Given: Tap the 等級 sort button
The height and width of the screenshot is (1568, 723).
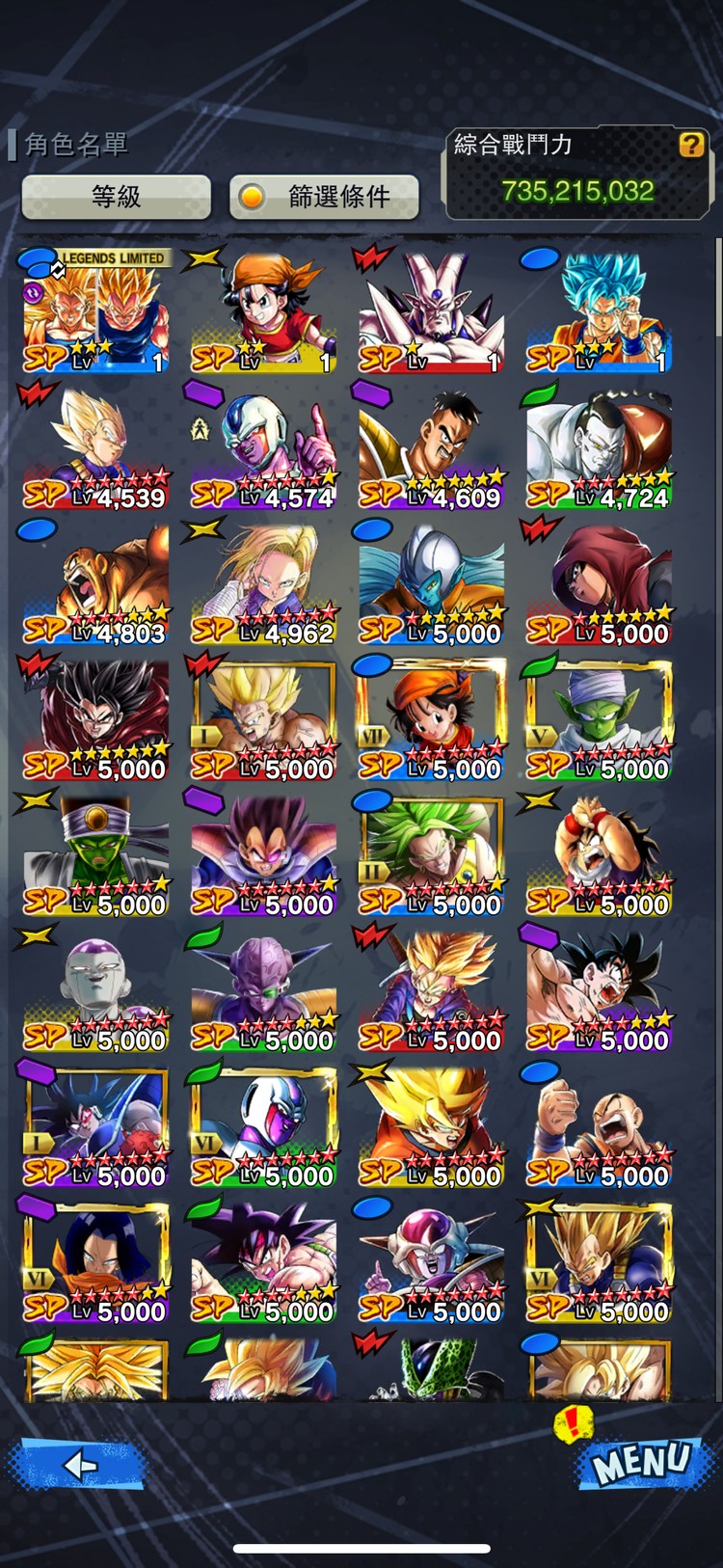Looking at the screenshot, I should 116,197.
